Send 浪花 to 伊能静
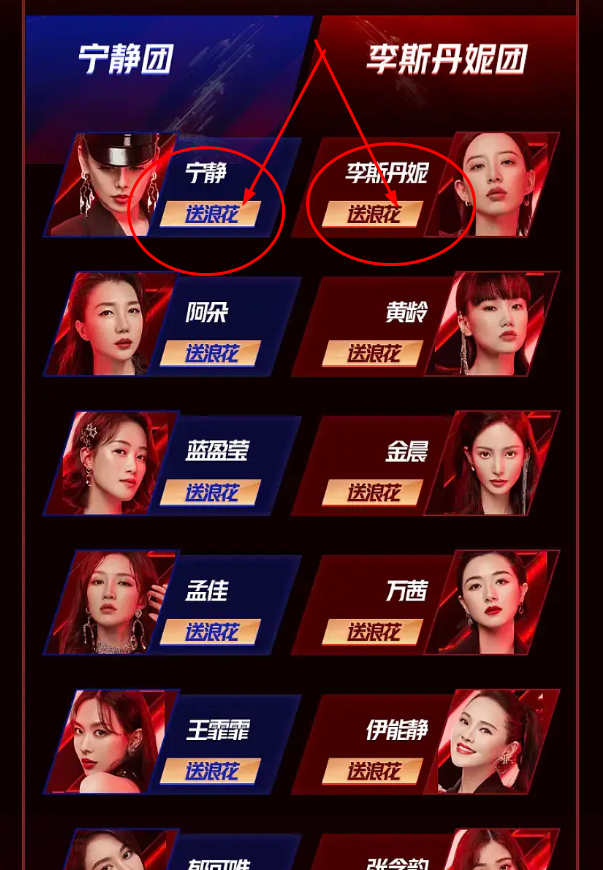 (x=372, y=771)
